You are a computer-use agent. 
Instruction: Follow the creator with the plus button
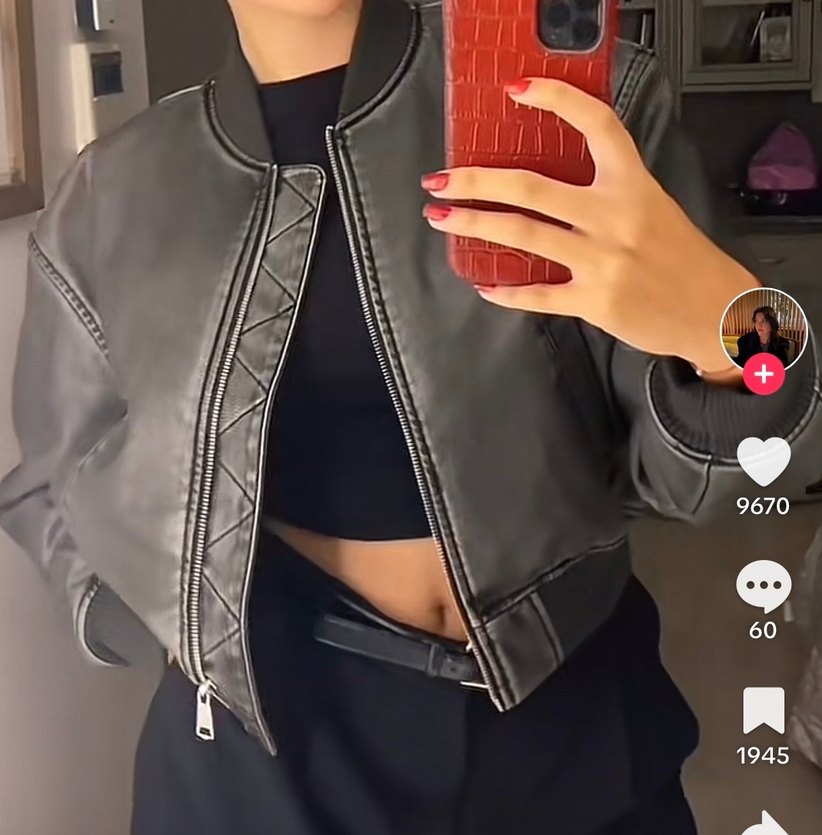click(x=764, y=375)
